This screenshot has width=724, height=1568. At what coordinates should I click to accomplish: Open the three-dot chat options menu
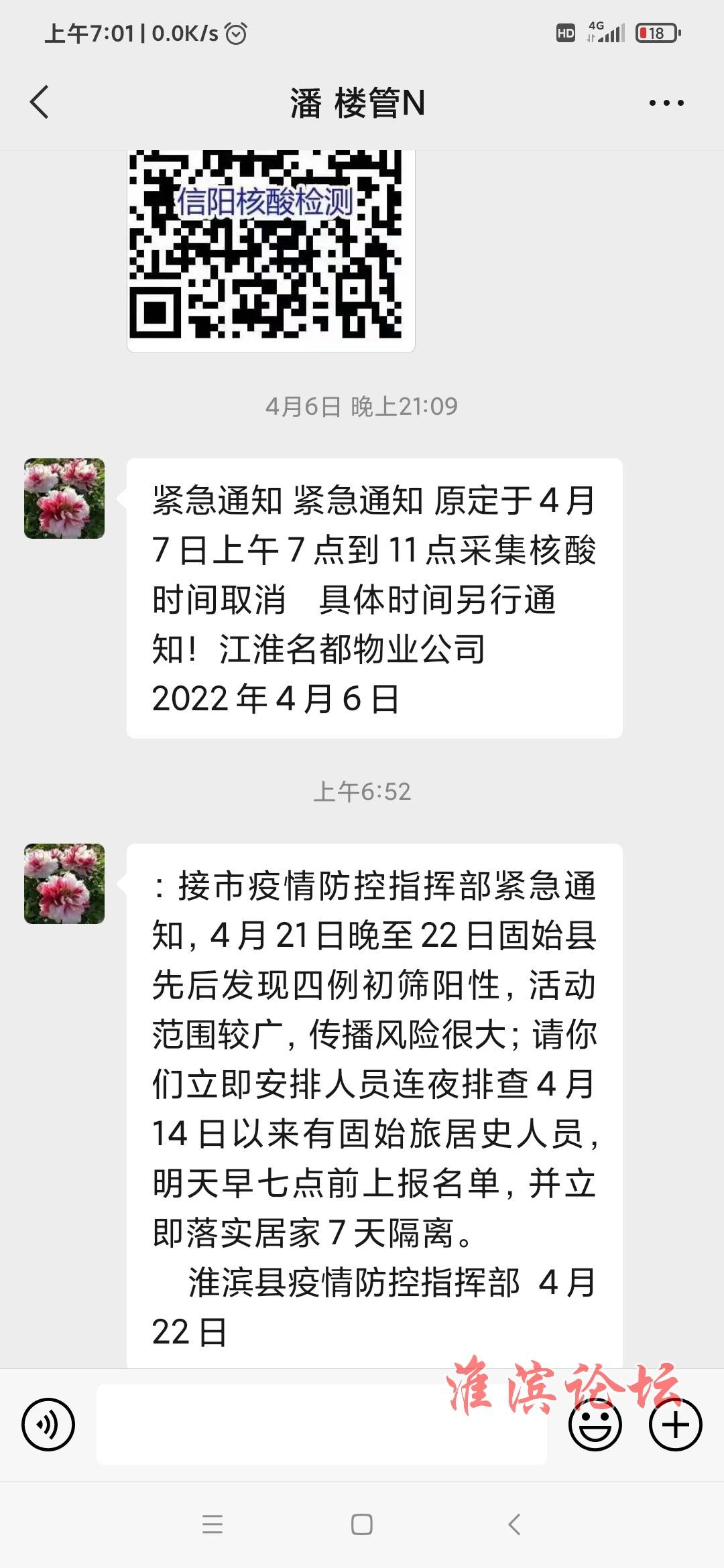pos(666,103)
